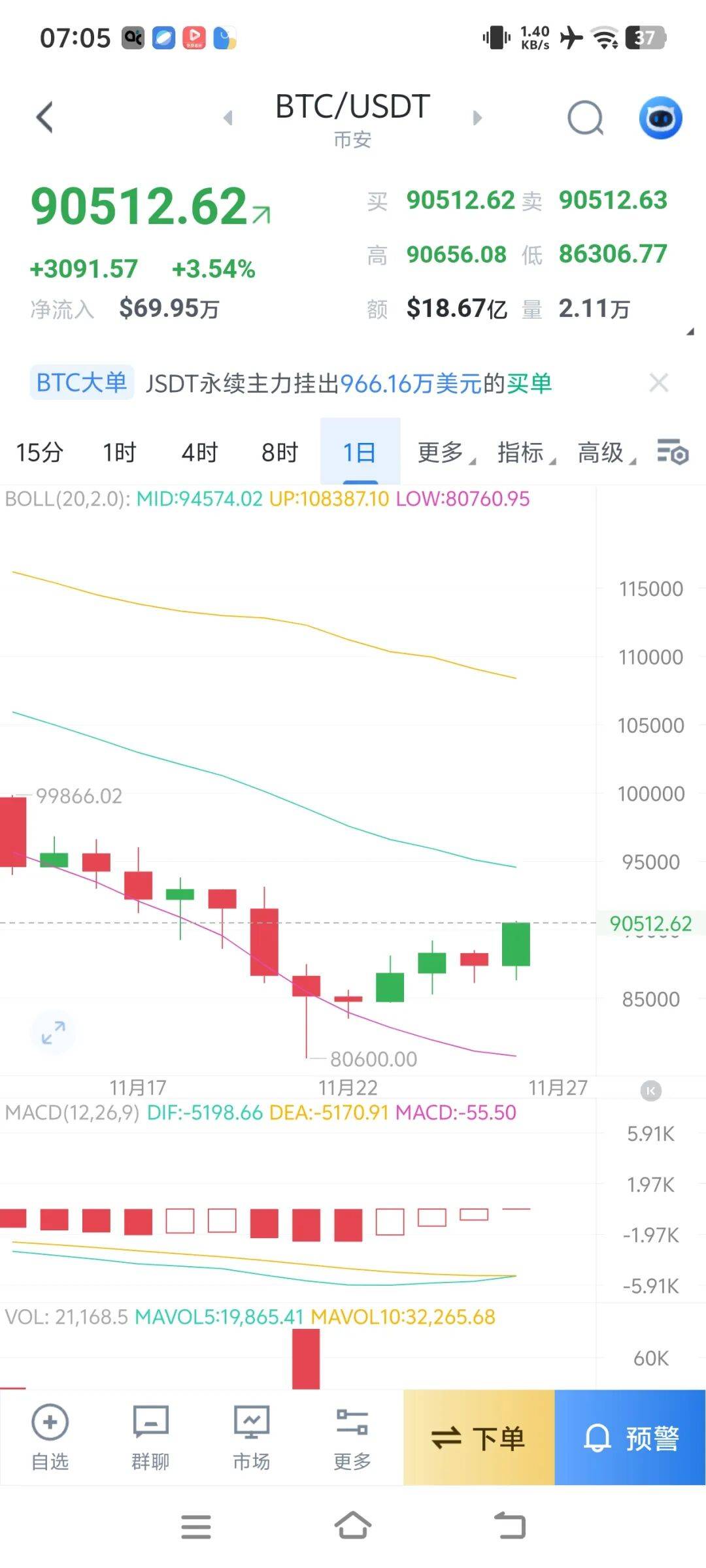
Task: Add pair to 自选 watchlist
Action: [x=50, y=1437]
